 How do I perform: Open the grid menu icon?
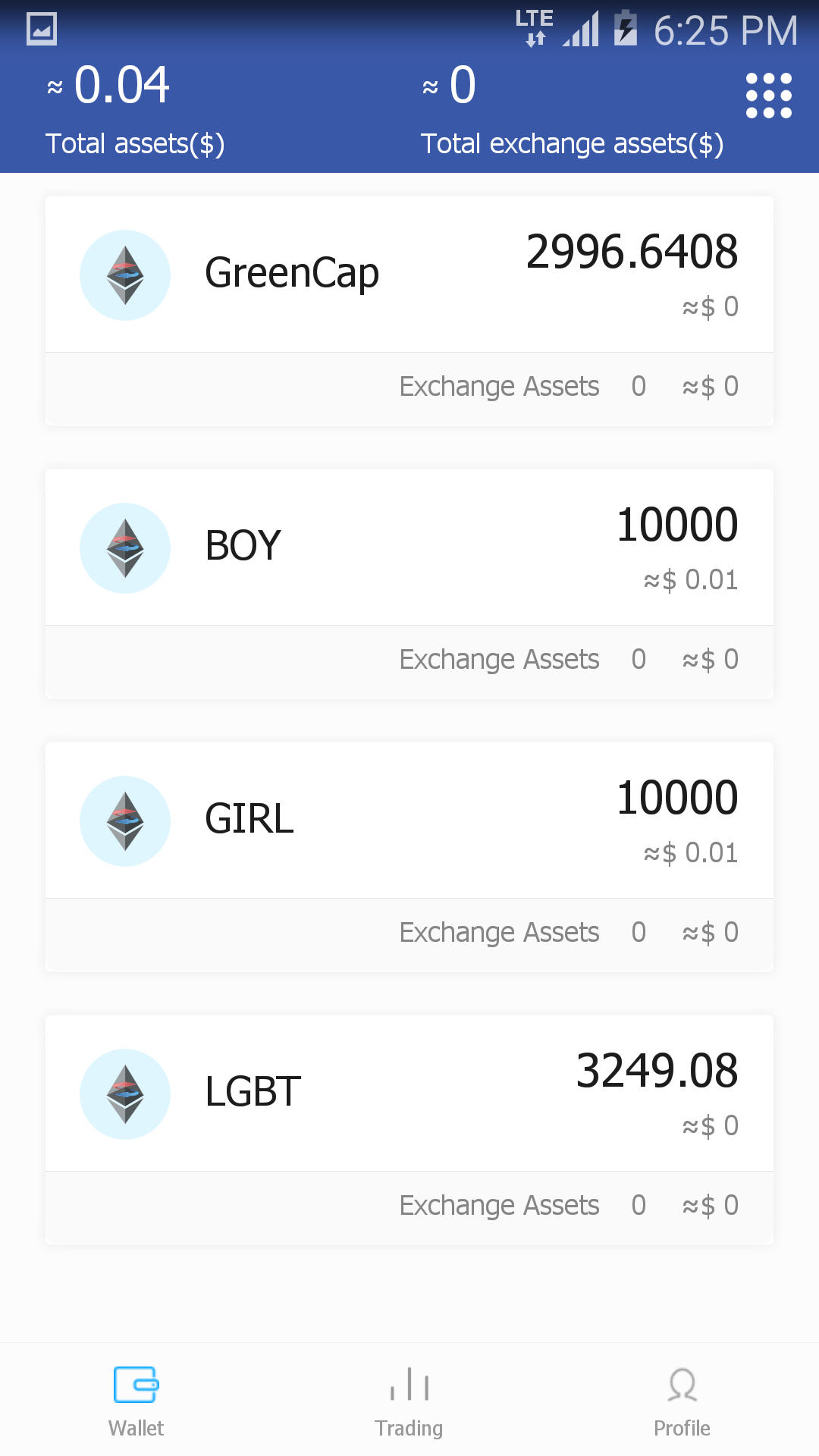point(768,96)
